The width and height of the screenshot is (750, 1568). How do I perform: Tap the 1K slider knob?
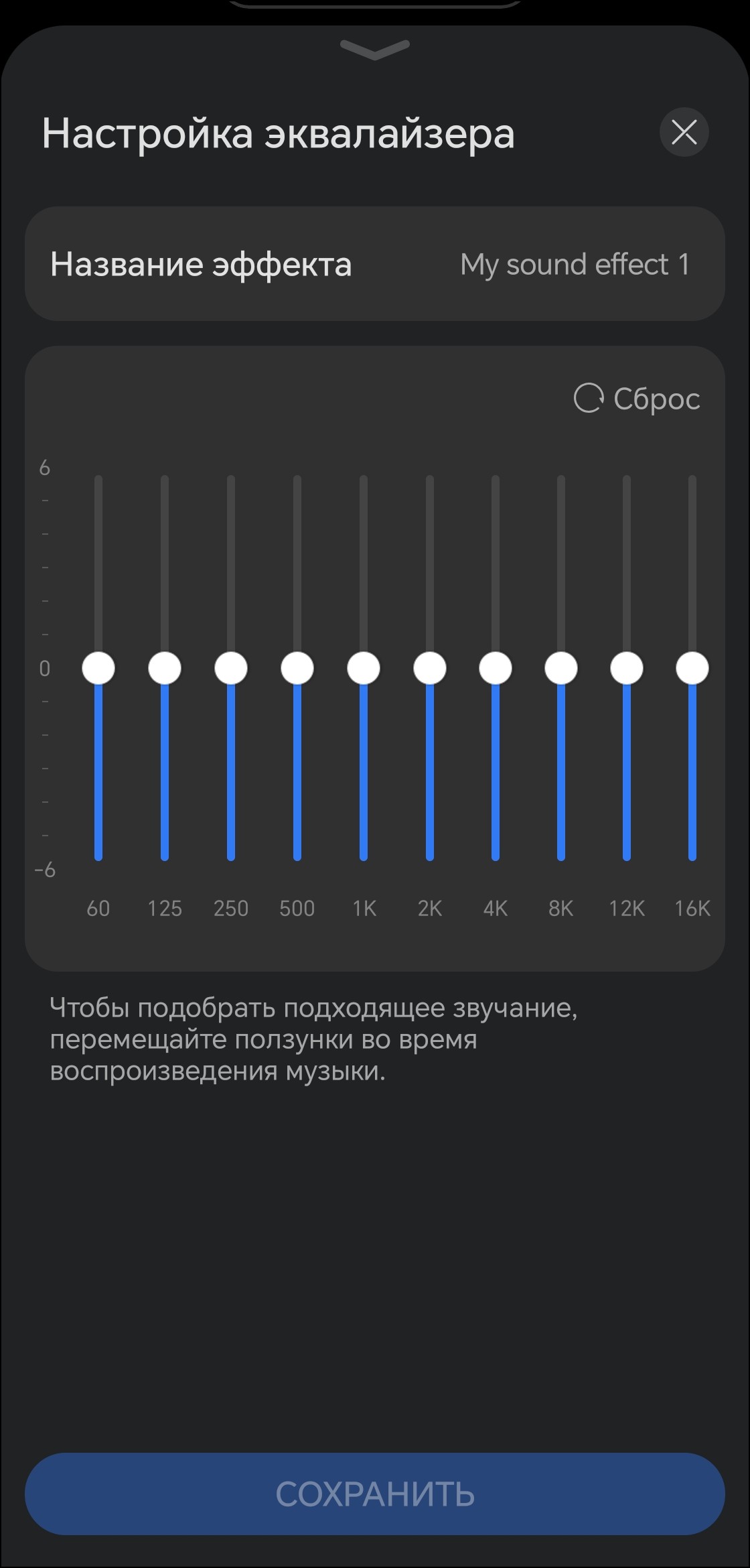coord(364,668)
